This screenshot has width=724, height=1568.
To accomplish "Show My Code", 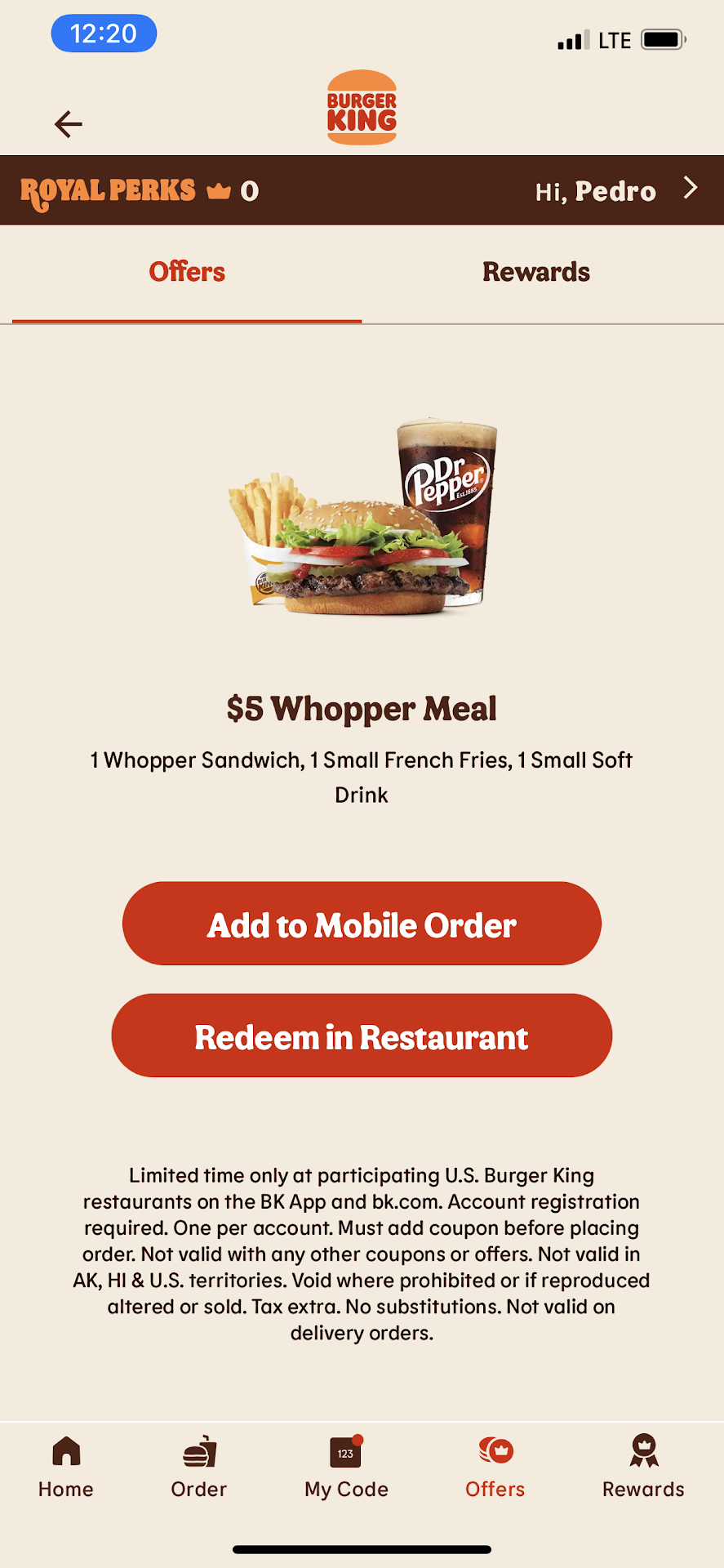I will pos(346,1467).
